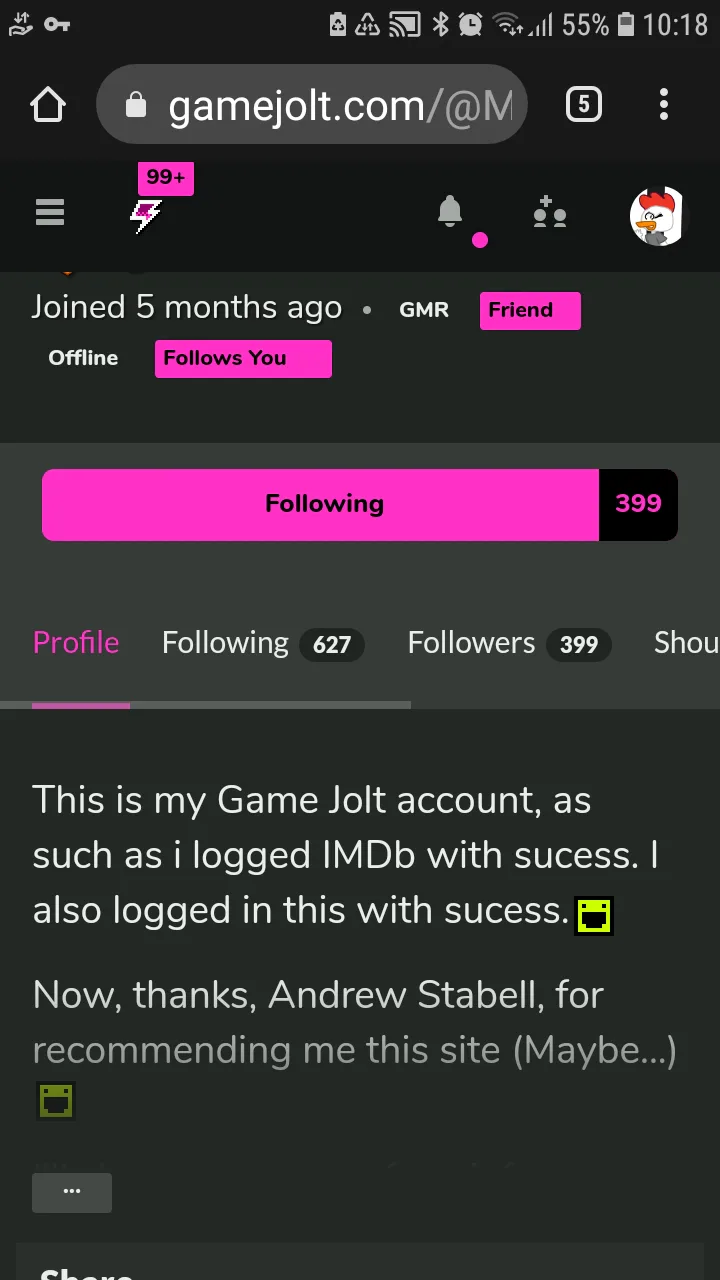Switch to the Shouts tab
The height and width of the screenshot is (1280, 720).
686,643
